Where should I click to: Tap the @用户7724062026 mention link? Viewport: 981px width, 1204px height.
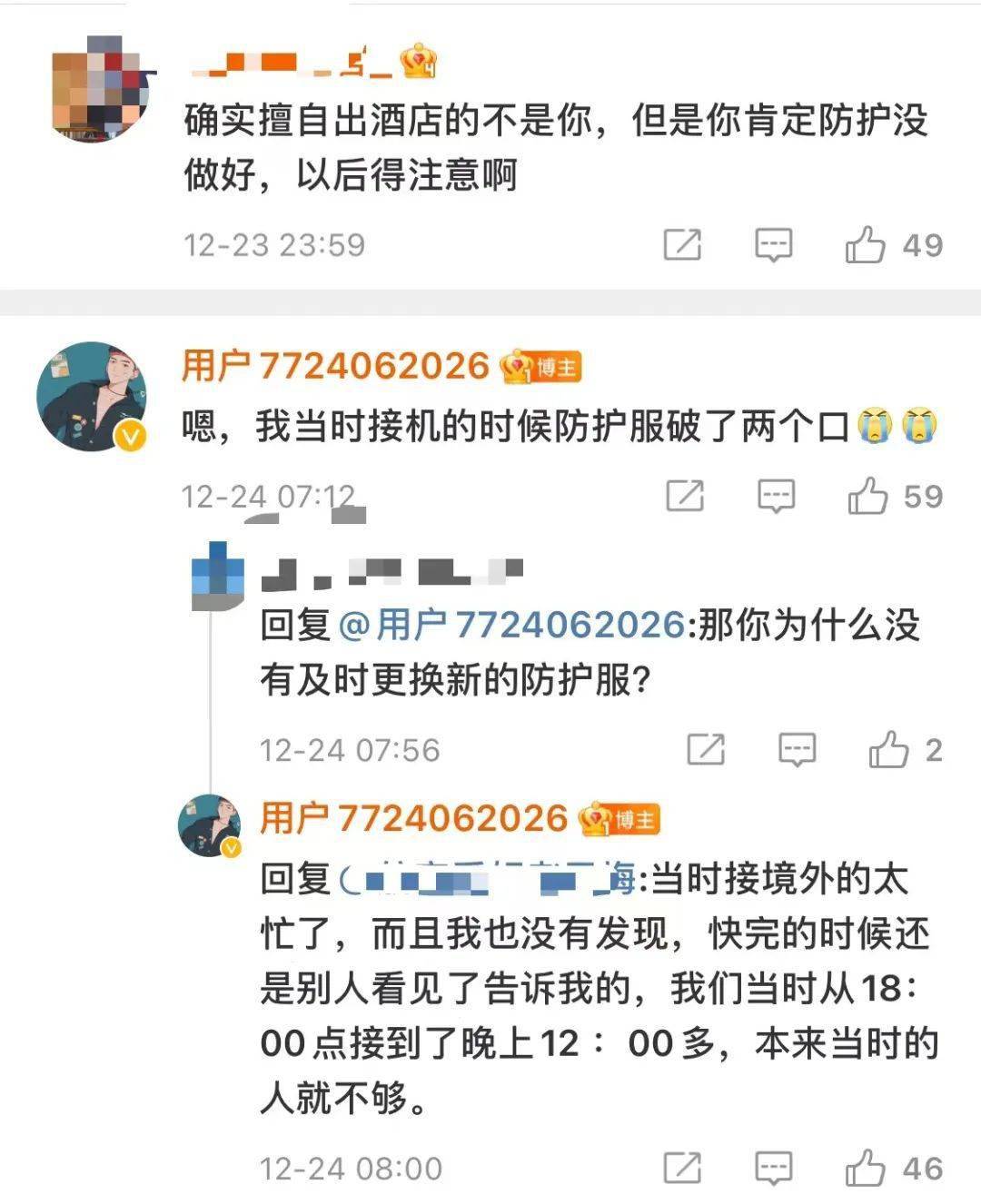[x=511, y=625]
